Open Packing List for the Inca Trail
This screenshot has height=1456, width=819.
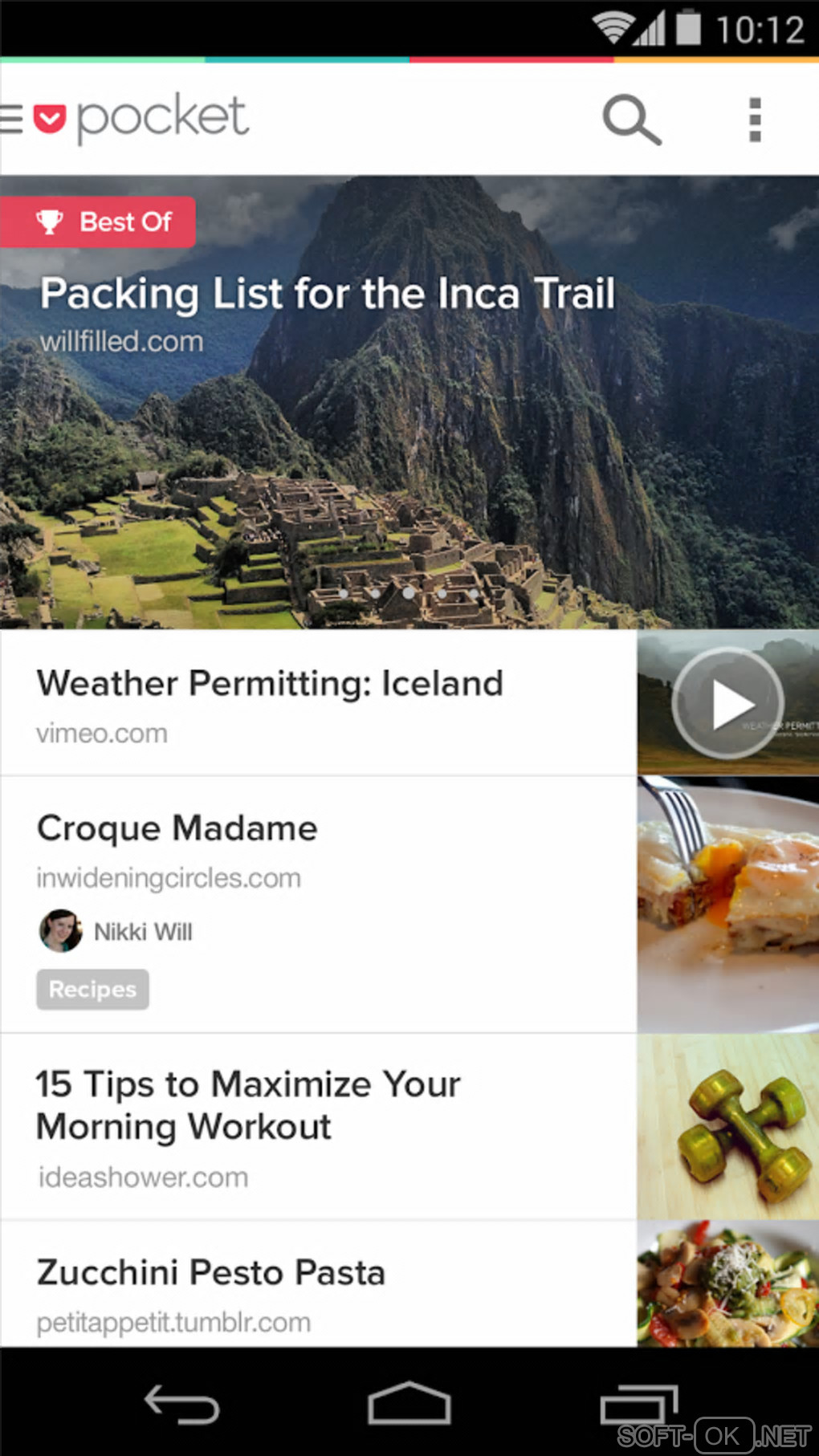327,294
